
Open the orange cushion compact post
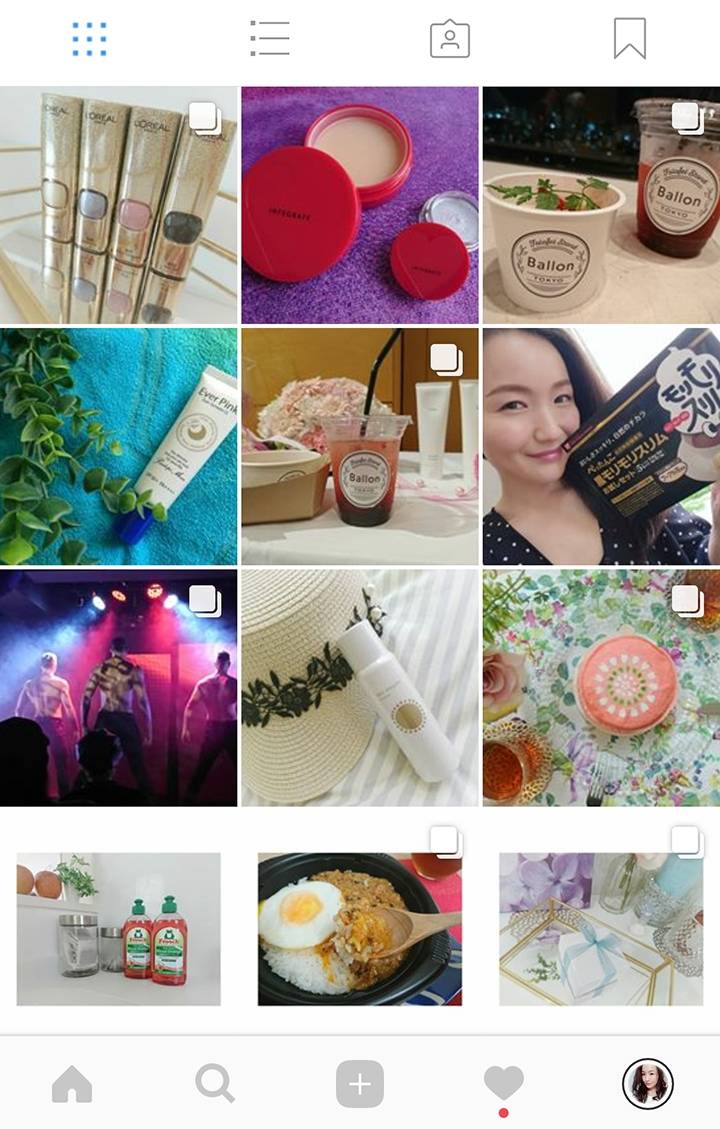(x=601, y=688)
